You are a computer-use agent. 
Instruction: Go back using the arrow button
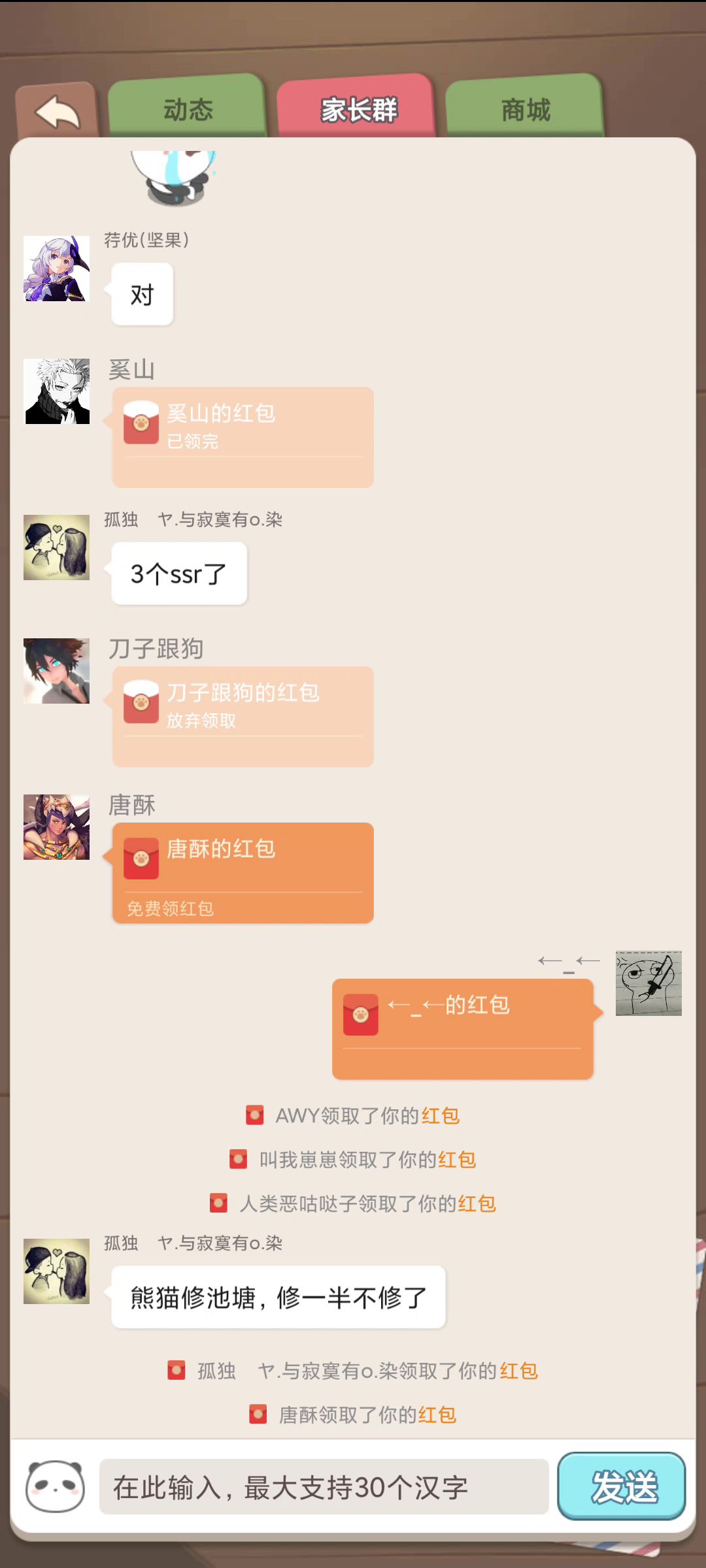pos(57,111)
